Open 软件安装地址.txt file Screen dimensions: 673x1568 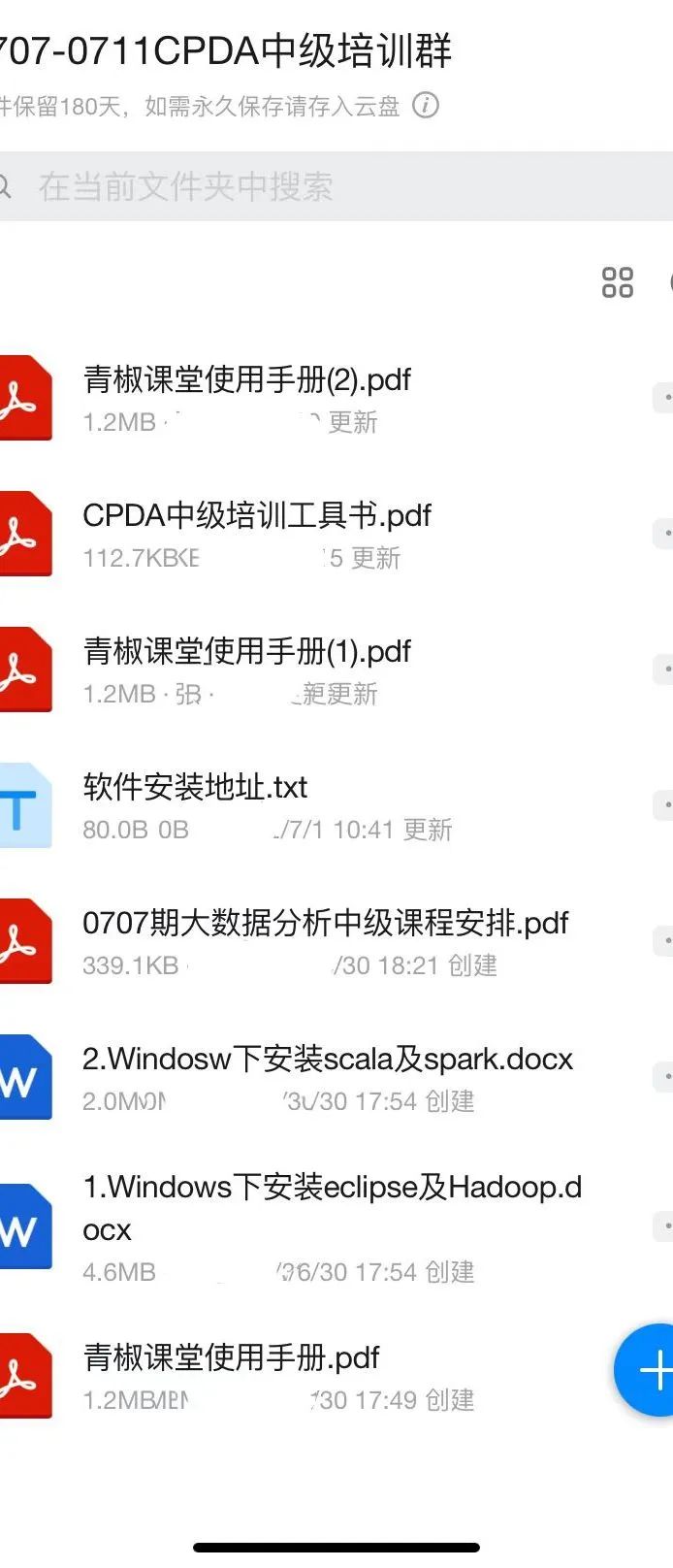coord(195,787)
